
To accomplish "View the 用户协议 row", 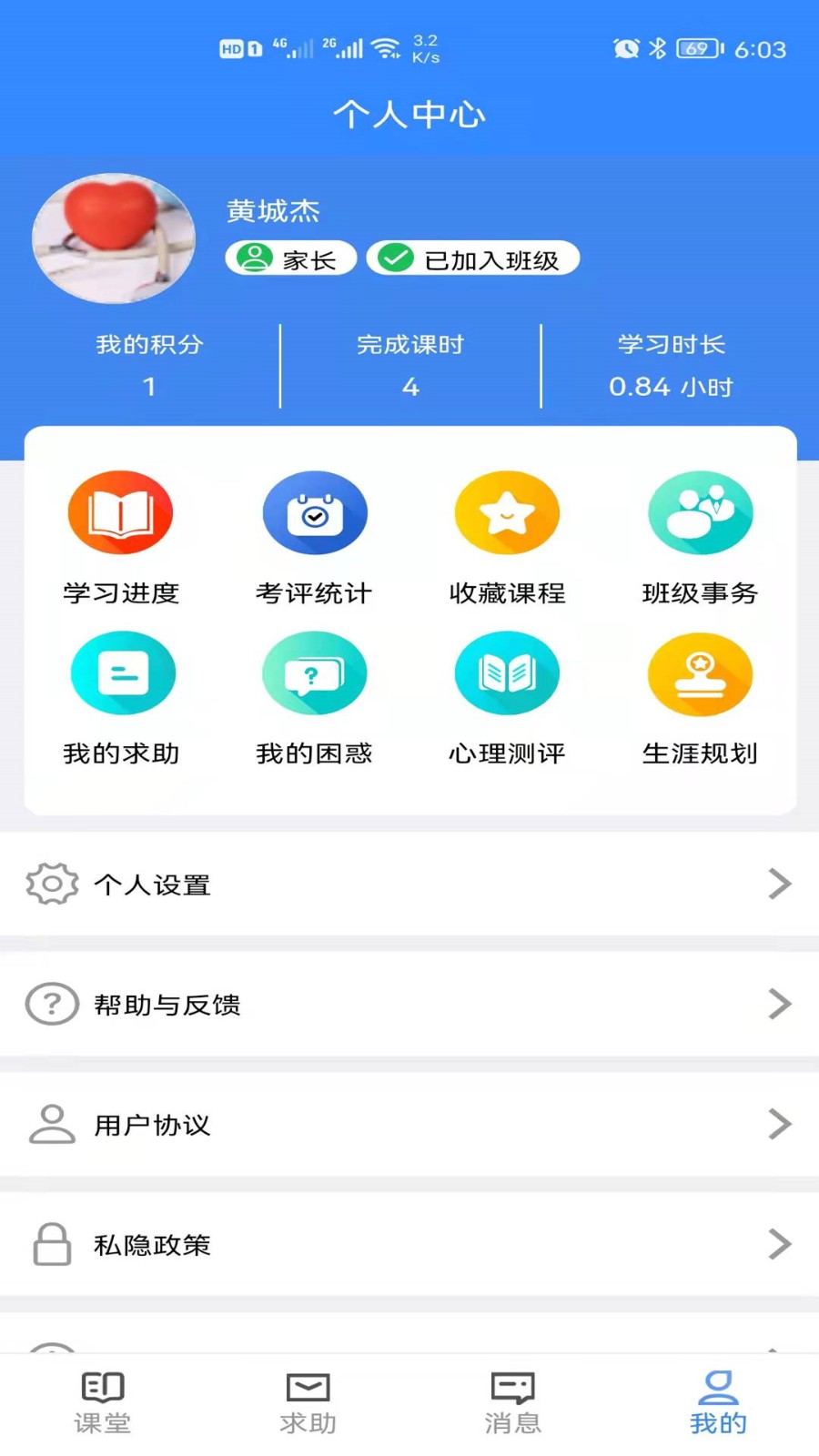I will [409, 1125].
